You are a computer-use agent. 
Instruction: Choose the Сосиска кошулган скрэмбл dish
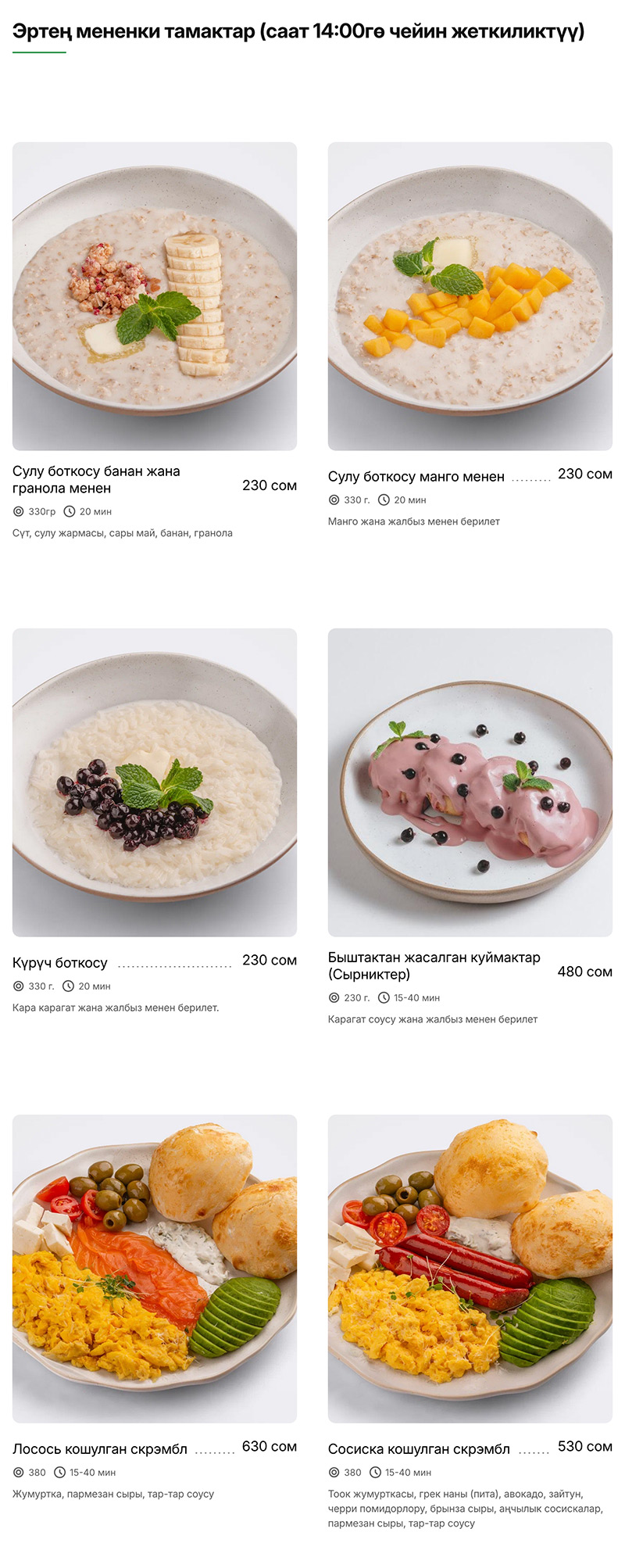click(x=470, y=1268)
